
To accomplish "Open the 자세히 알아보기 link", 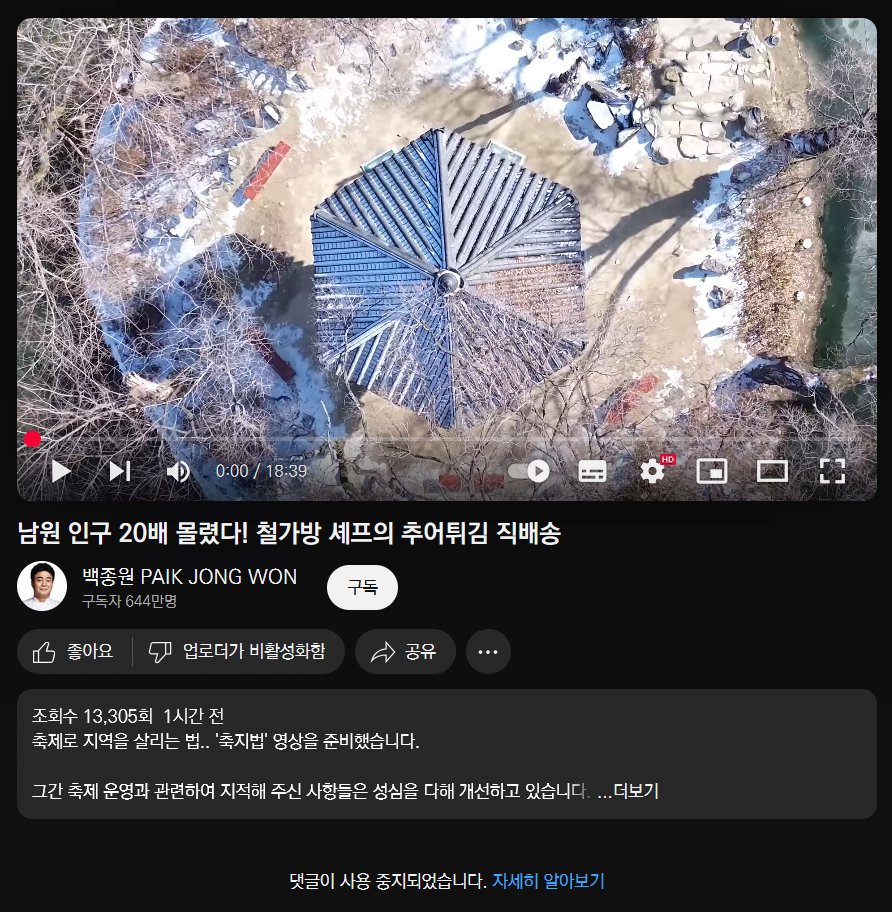I will point(548,881).
